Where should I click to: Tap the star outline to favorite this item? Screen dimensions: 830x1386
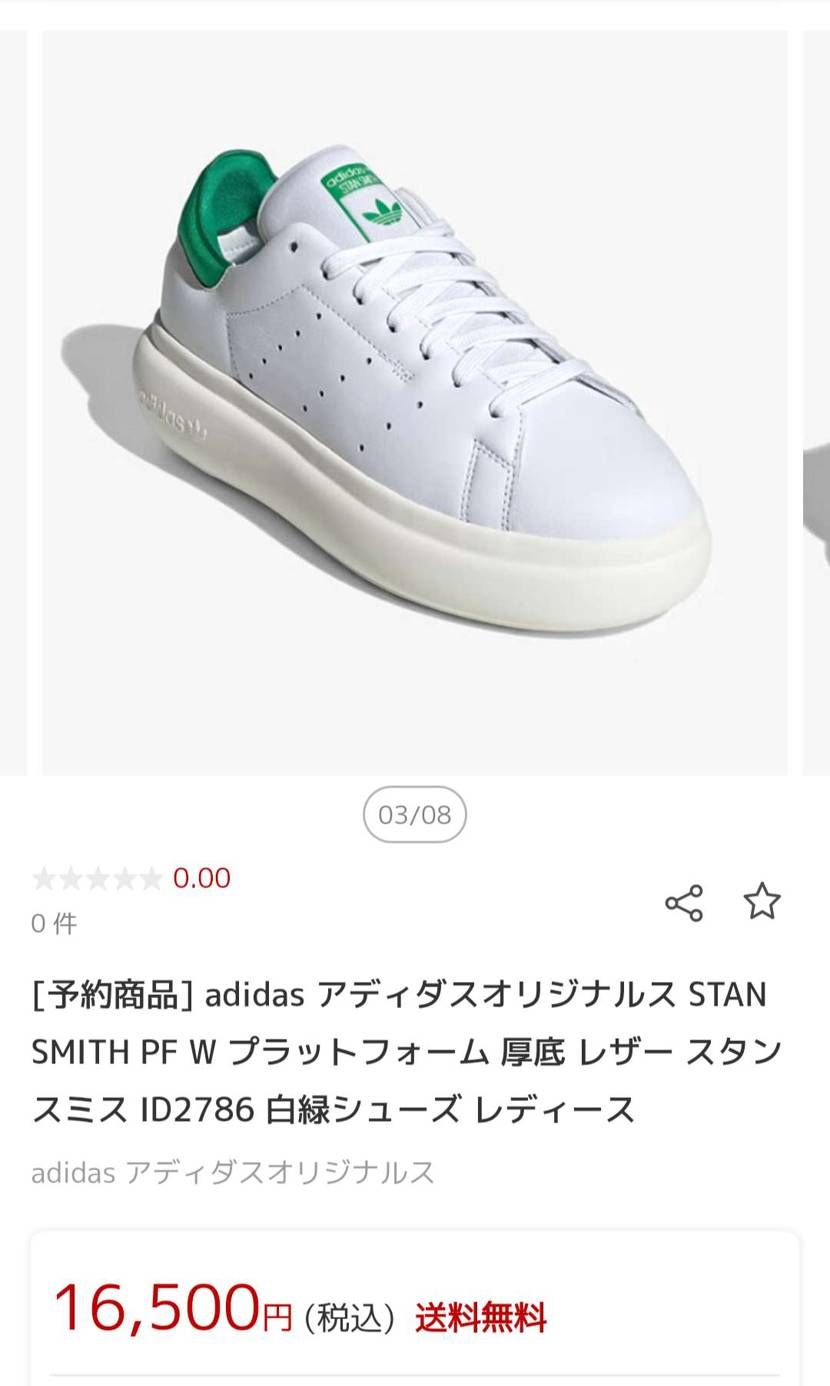click(763, 903)
